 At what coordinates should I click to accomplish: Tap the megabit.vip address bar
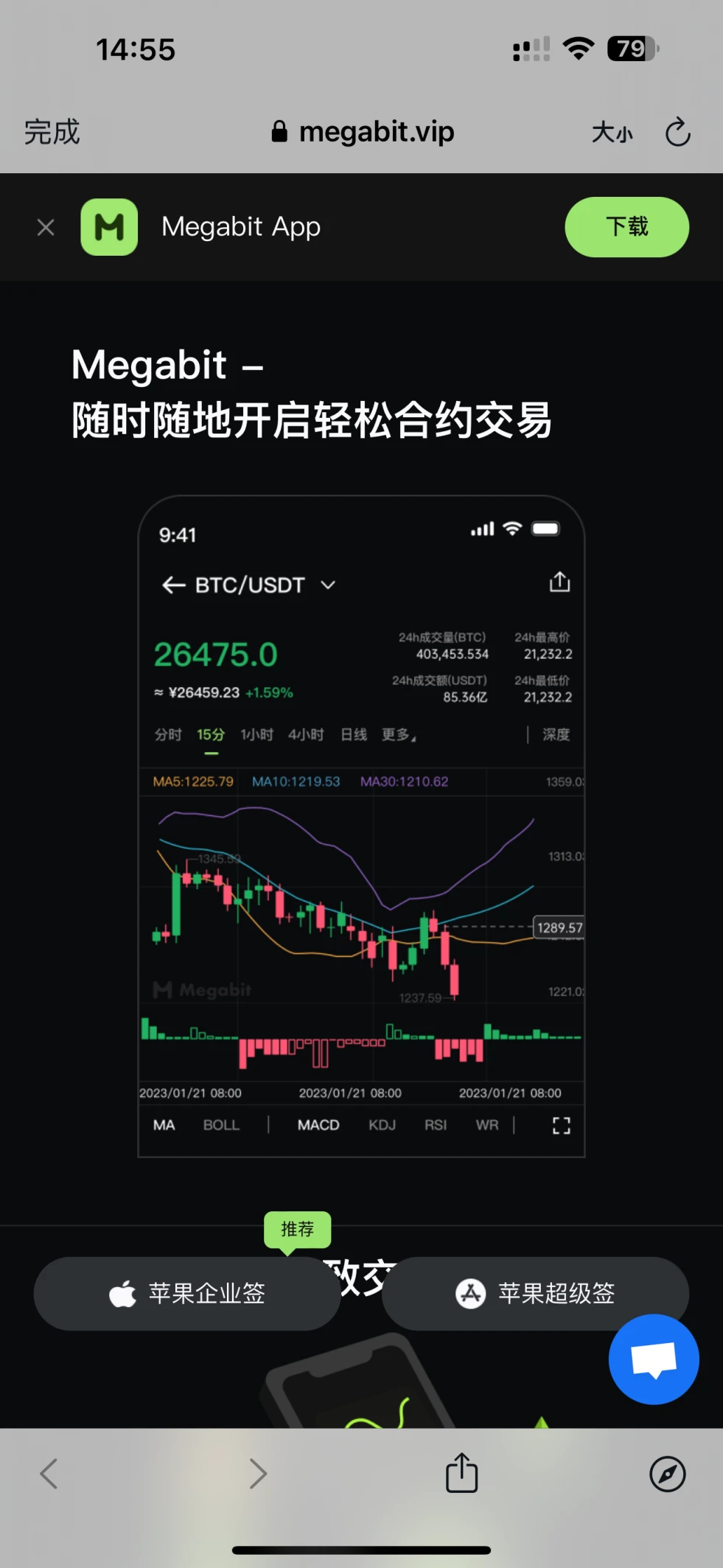[x=363, y=133]
